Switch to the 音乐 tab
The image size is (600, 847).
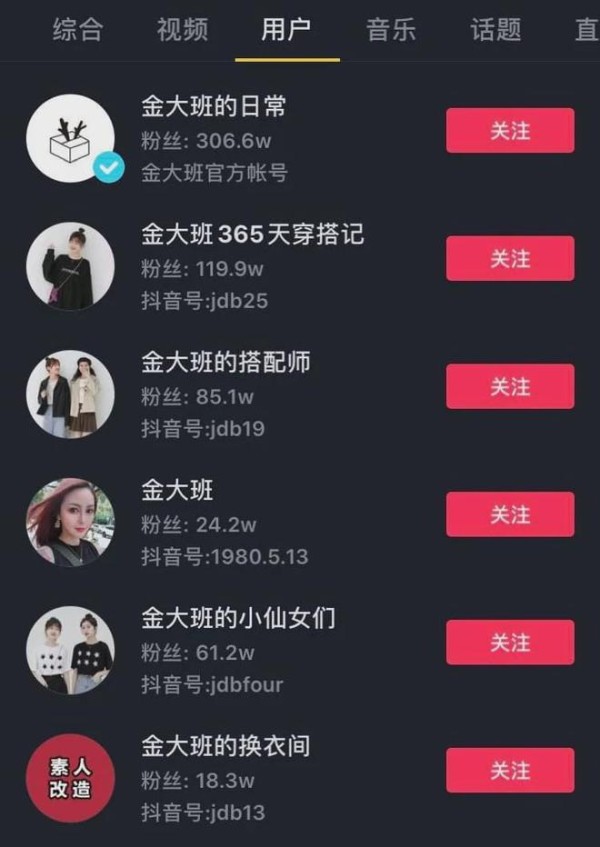(391, 30)
